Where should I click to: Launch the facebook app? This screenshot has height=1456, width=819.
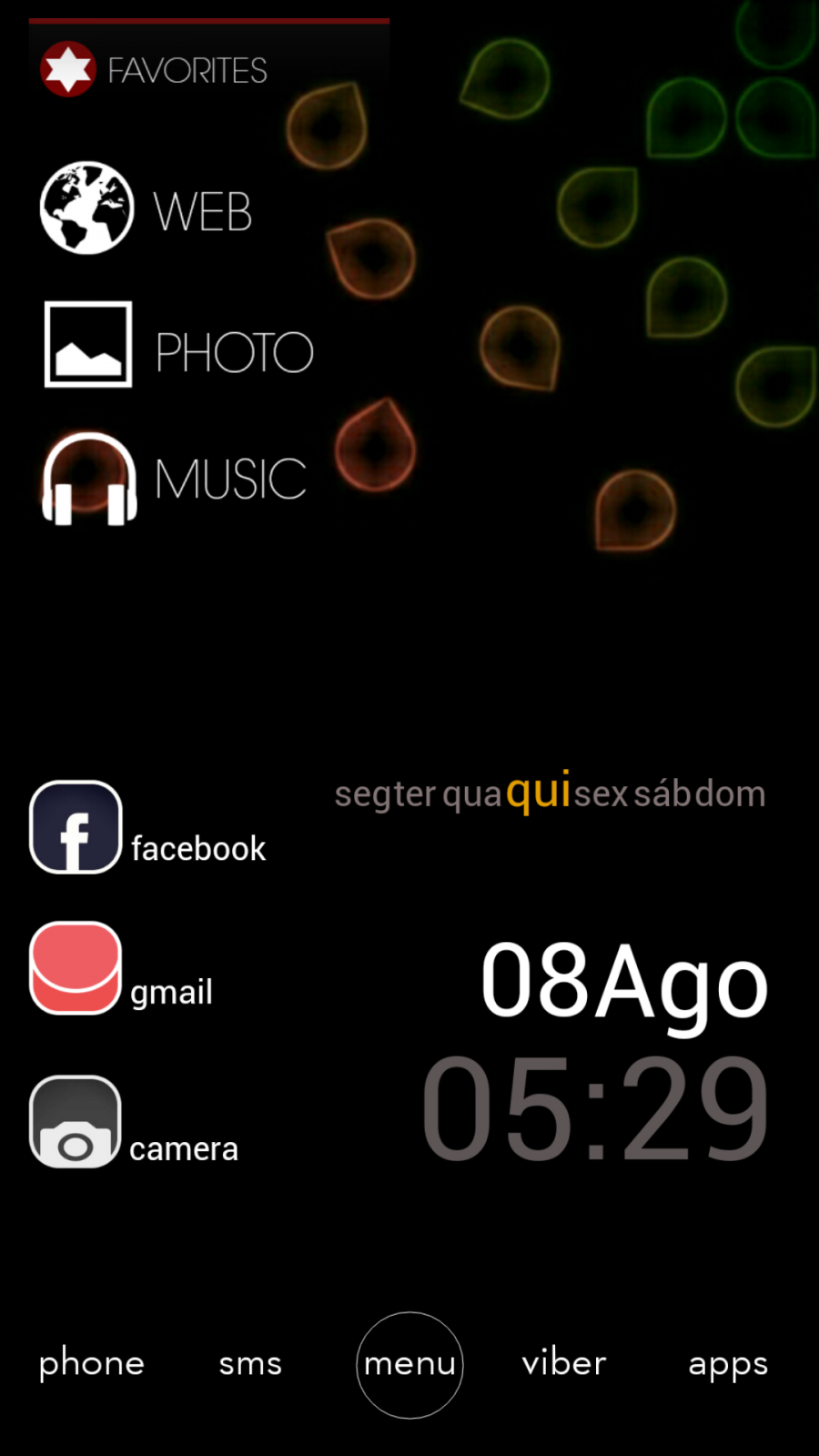click(x=147, y=827)
